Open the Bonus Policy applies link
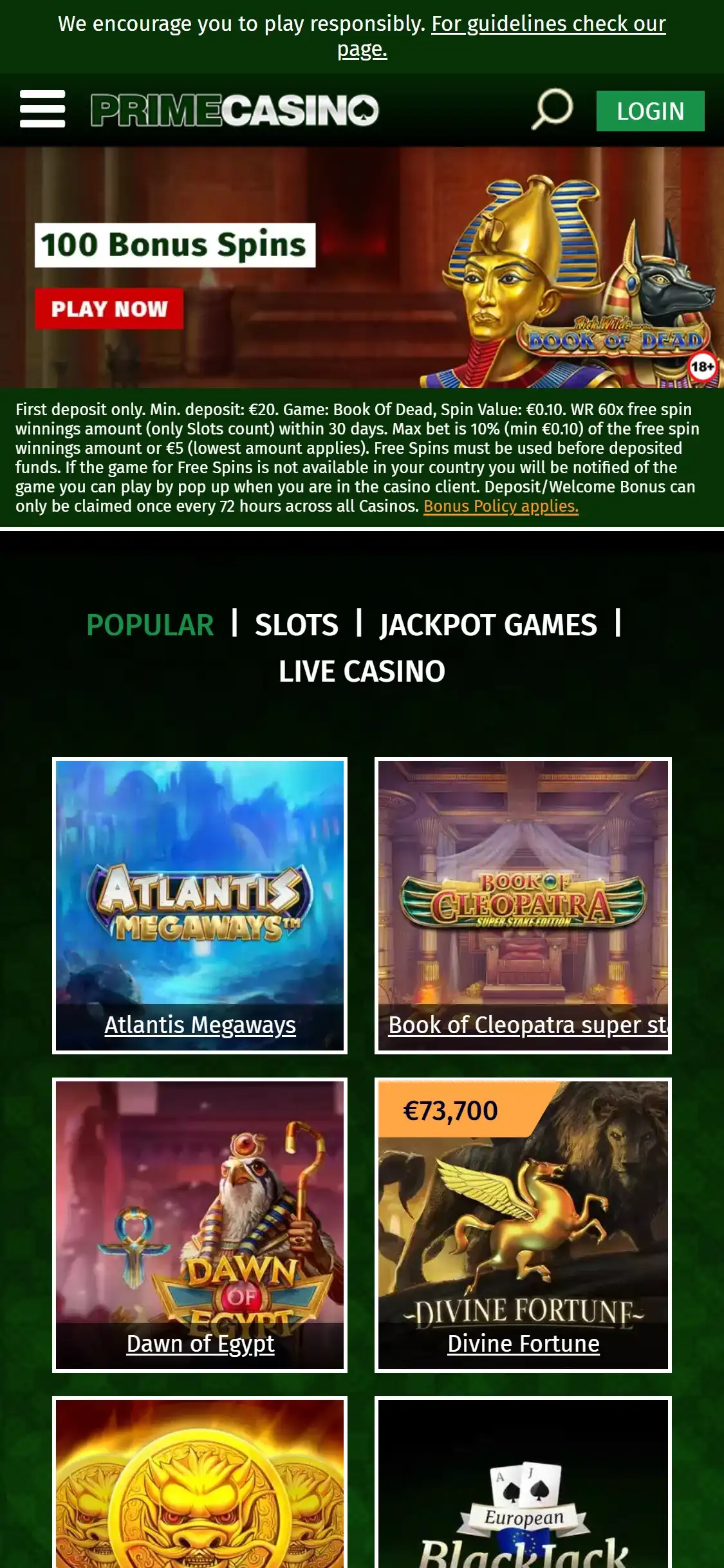This screenshot has height=1568, width=724. click(501, 507)
